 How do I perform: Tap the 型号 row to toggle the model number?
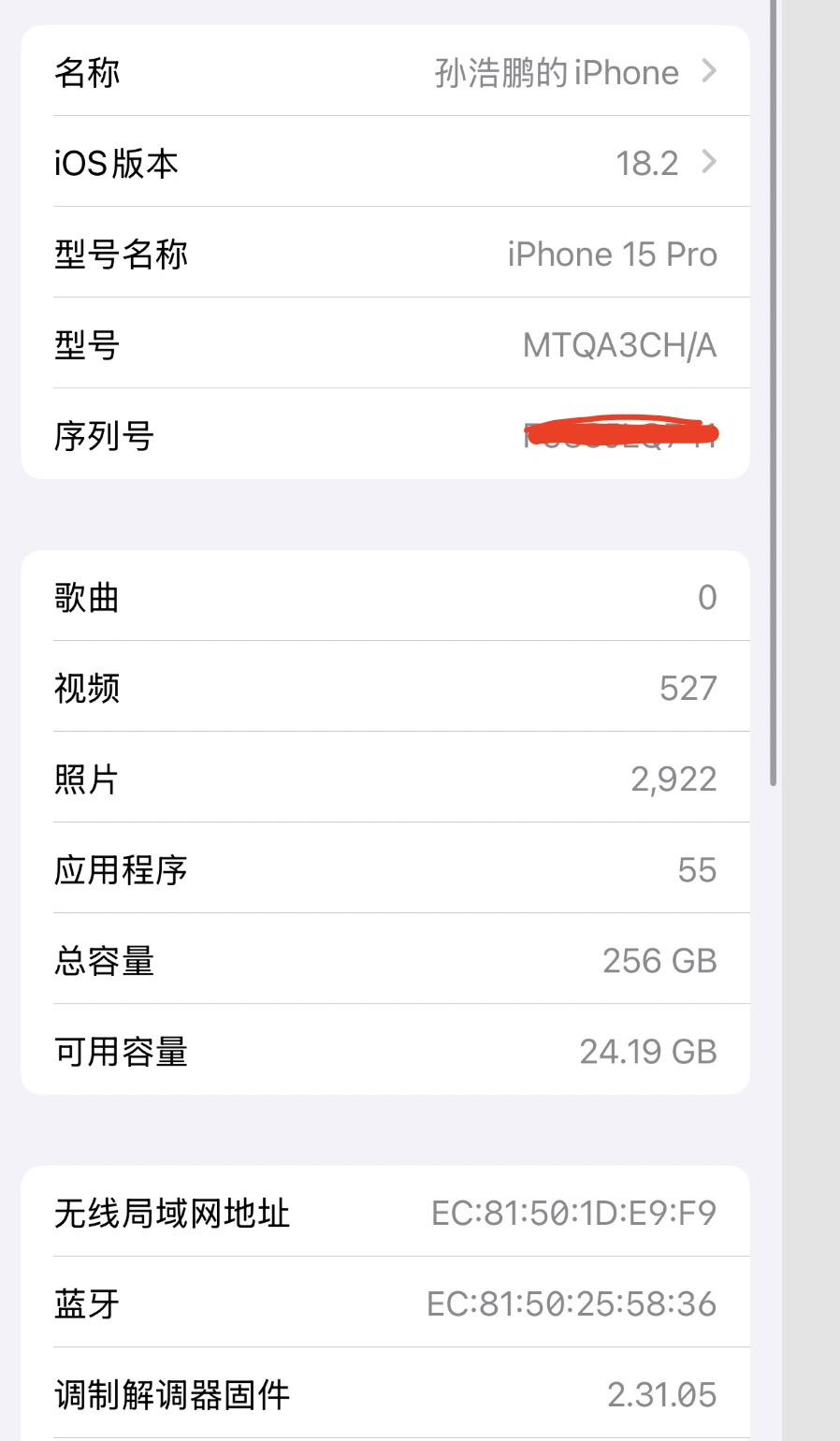point(385,343)
